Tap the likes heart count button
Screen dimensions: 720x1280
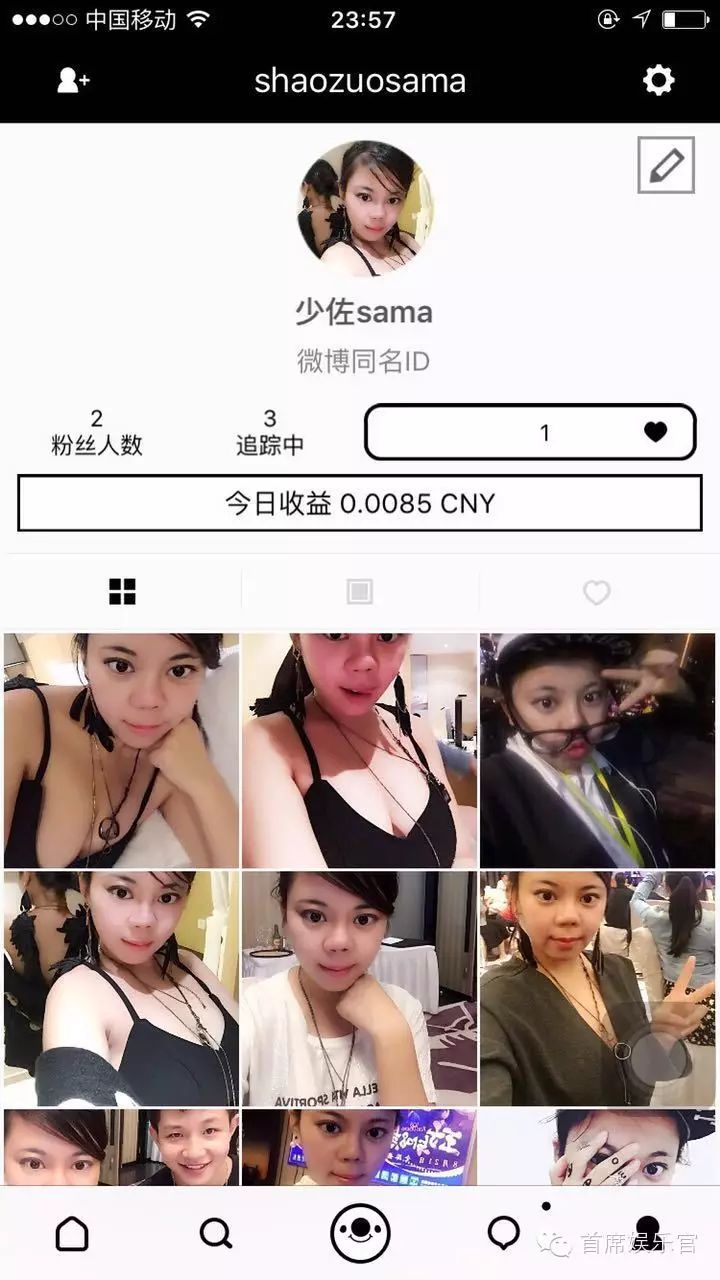point(530,432)
